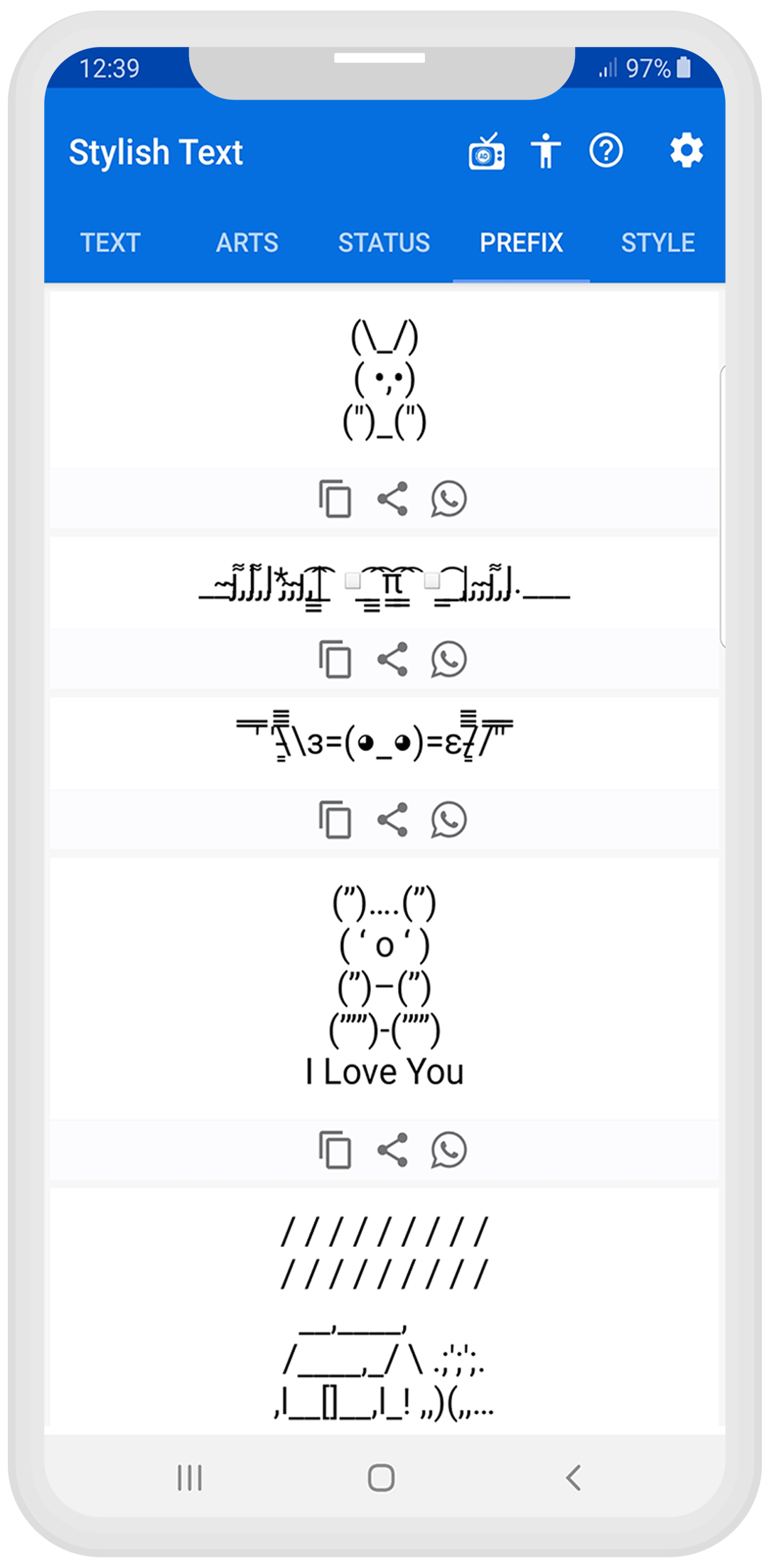Send I Love You bear via WhatsApp
The image size is (769, 1568).
point(448,1150)
